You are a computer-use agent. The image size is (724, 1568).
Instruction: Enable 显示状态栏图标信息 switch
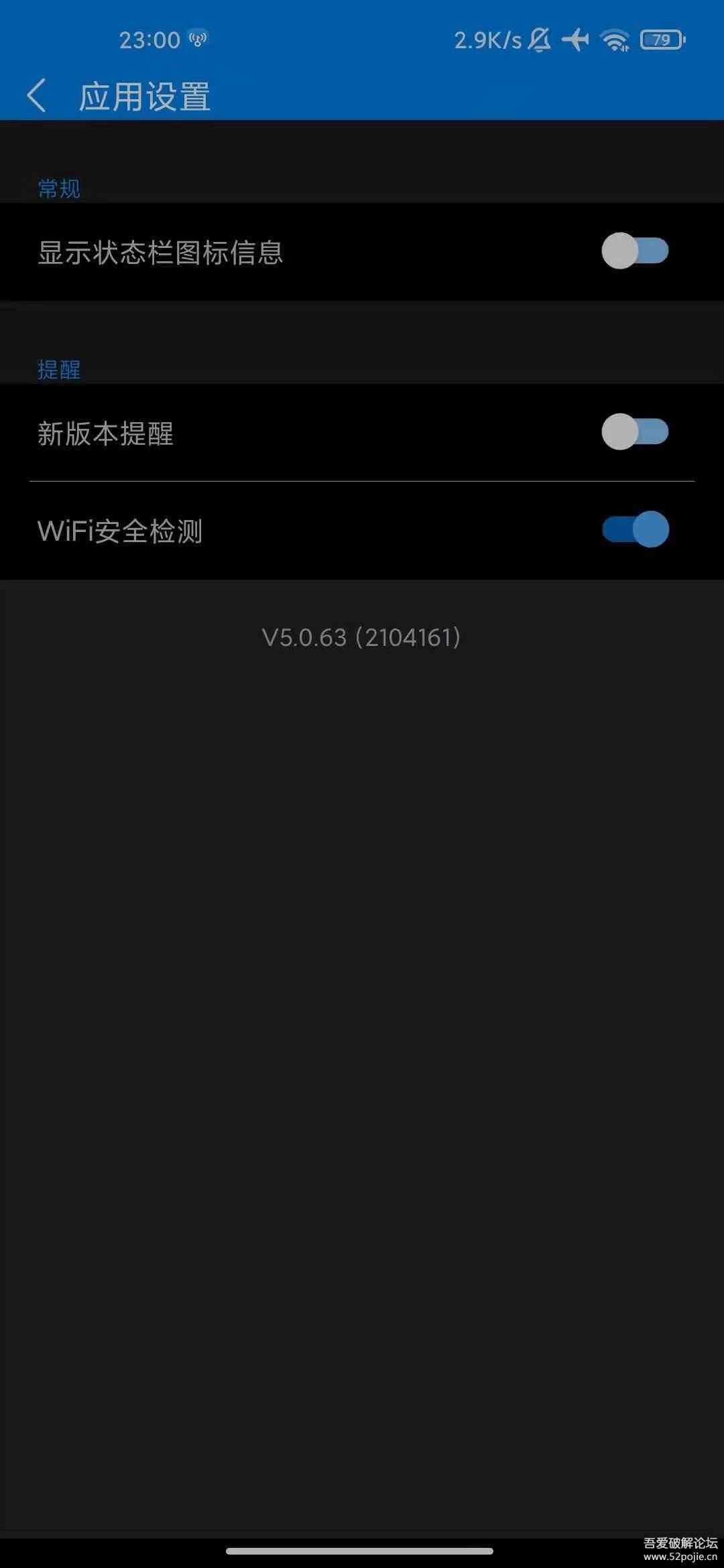click(x=634, y=251)
